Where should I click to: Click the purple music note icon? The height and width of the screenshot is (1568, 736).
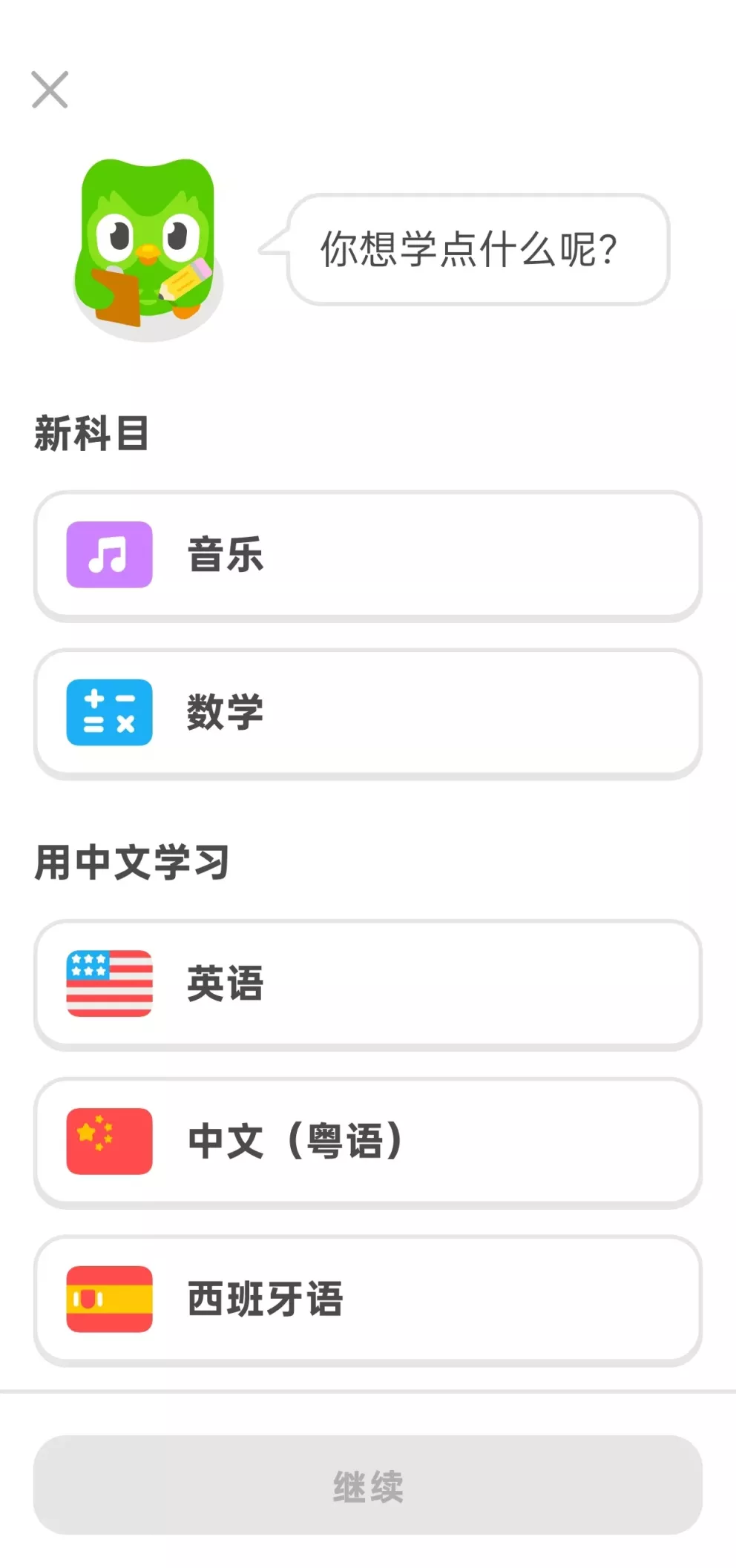(108, 556)
